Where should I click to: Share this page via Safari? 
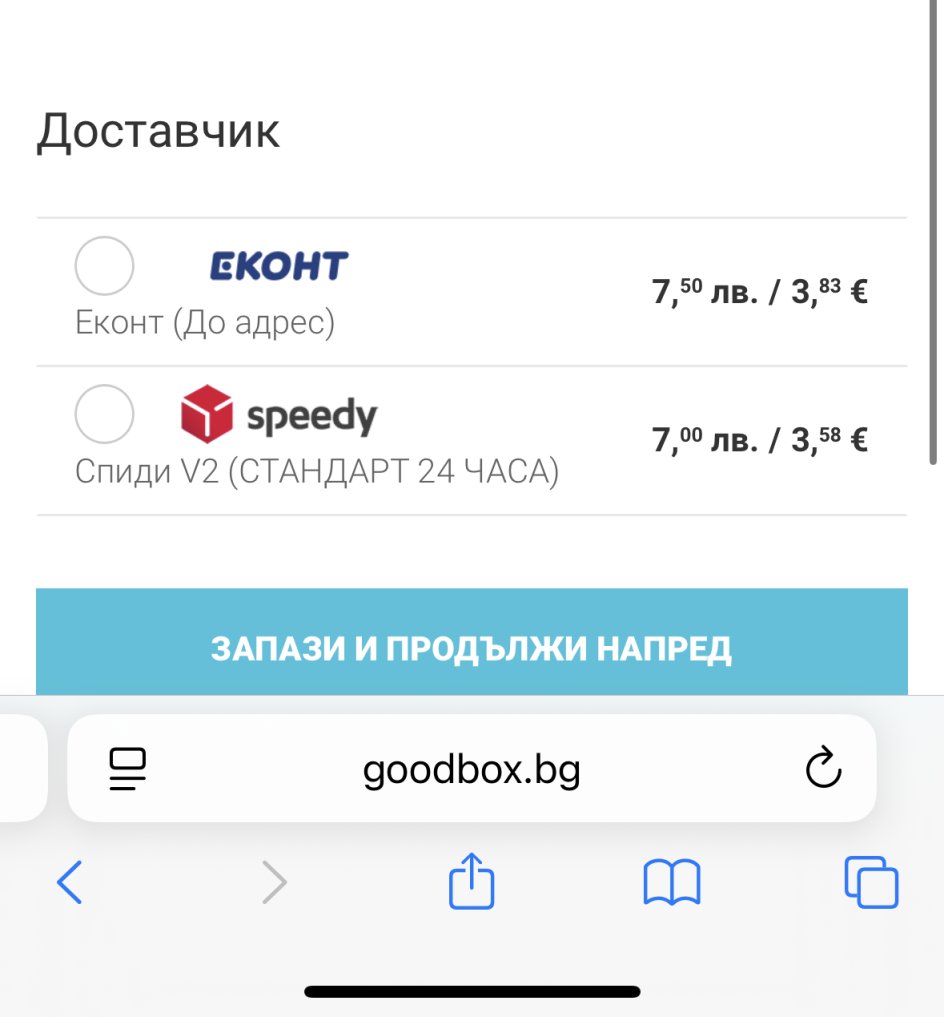(x=472, y=883)
